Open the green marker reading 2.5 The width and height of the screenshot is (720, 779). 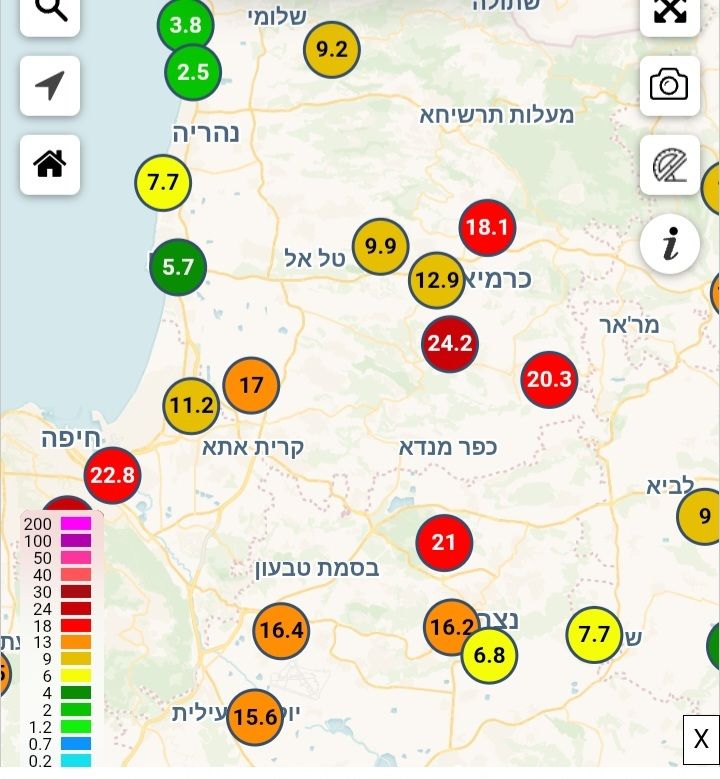pyautogui.click(x=193, y=72)
